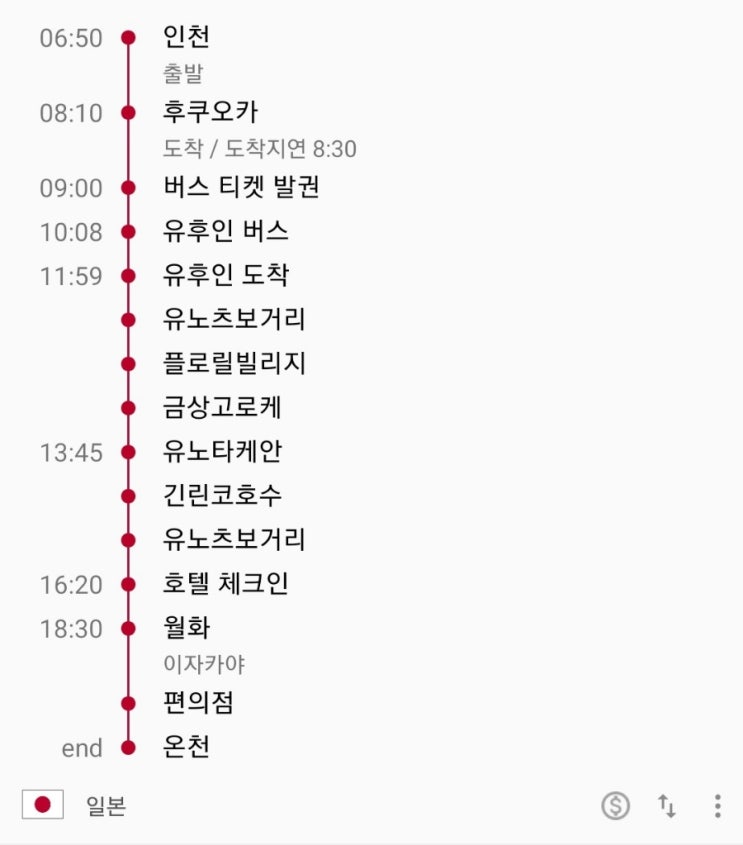Image resolution: width=743 pixels, height=845 pixels.
Task: Open the 10:08 유후인 버스 entry
Action: [x=372, y=232]
